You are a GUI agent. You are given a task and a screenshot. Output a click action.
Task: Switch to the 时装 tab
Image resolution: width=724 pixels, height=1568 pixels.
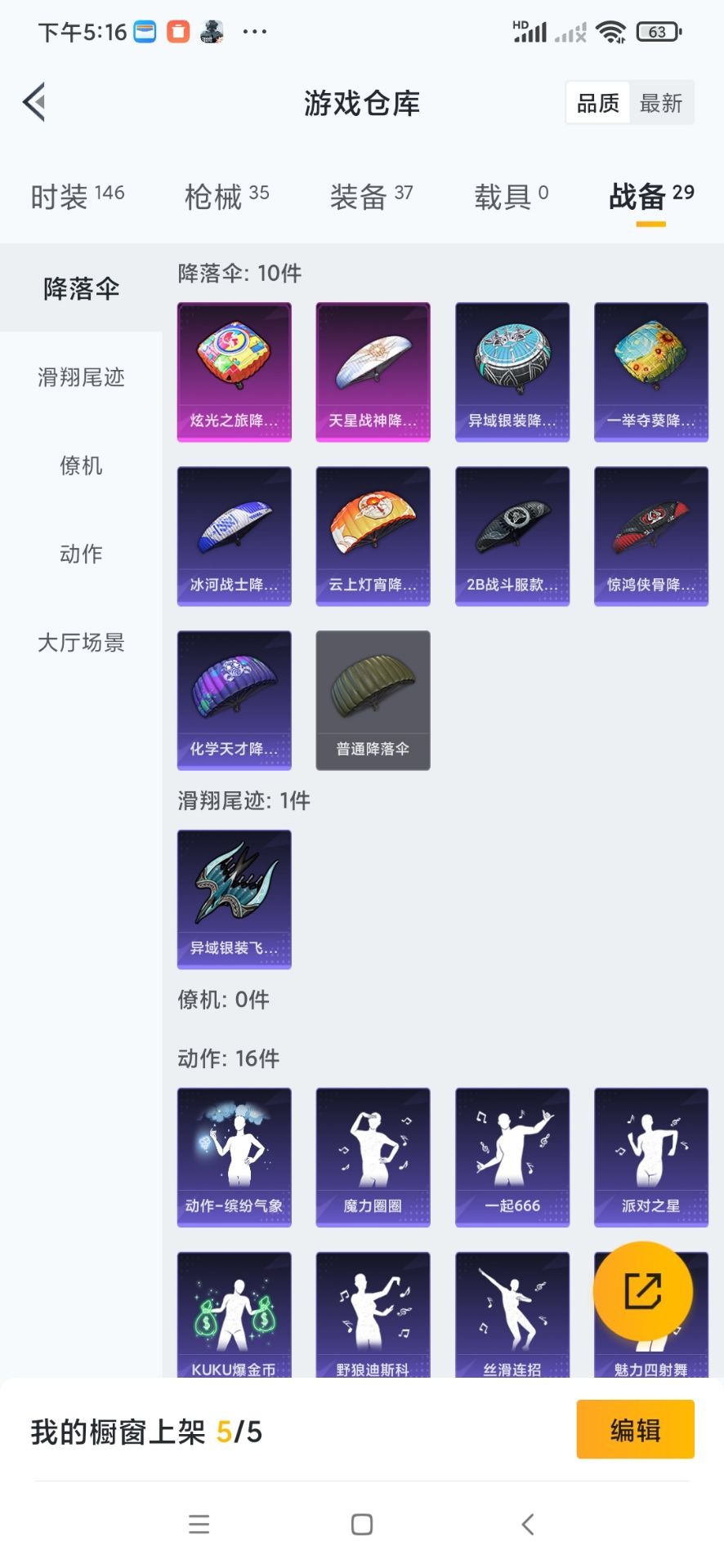click(77, 197)
